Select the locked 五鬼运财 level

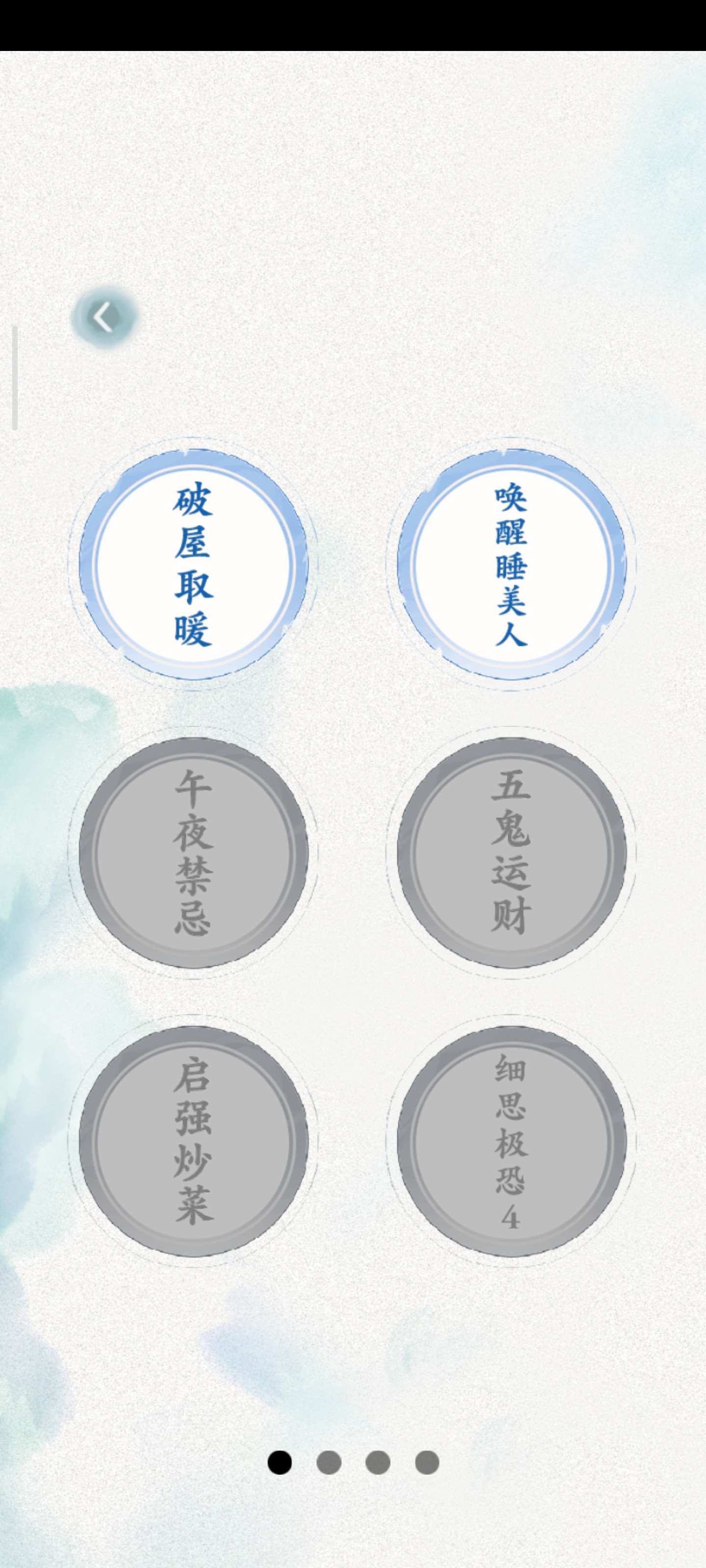(512, 852)
